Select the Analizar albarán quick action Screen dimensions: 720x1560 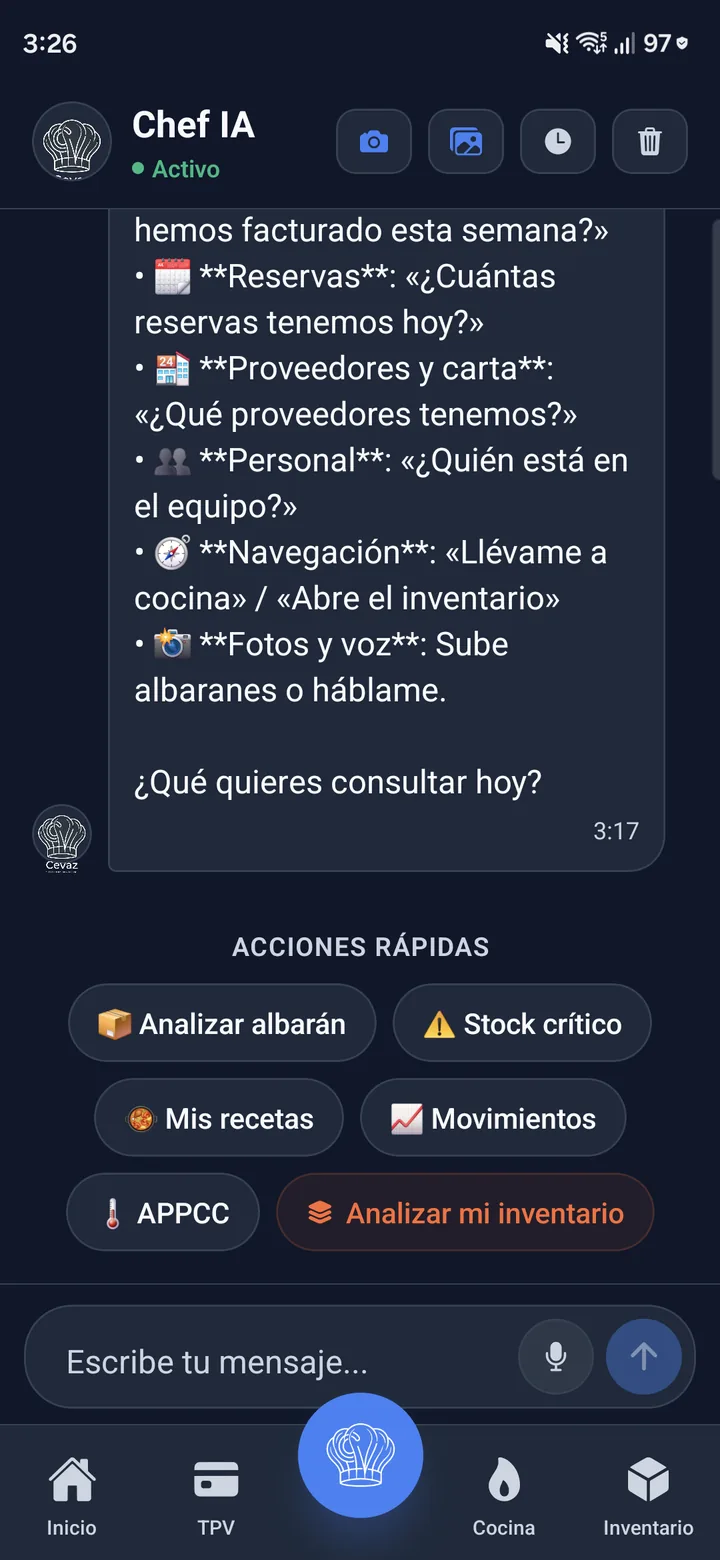coord(222,1023)
